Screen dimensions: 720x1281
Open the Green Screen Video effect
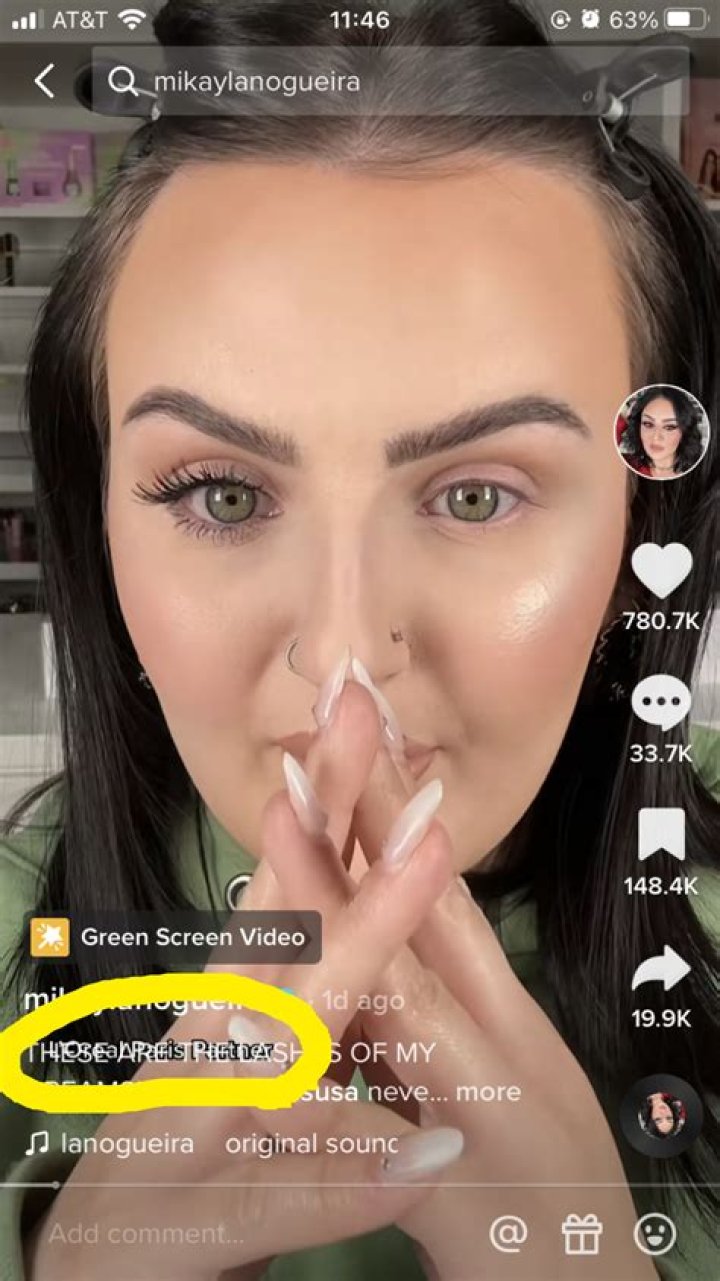(172, 937)
